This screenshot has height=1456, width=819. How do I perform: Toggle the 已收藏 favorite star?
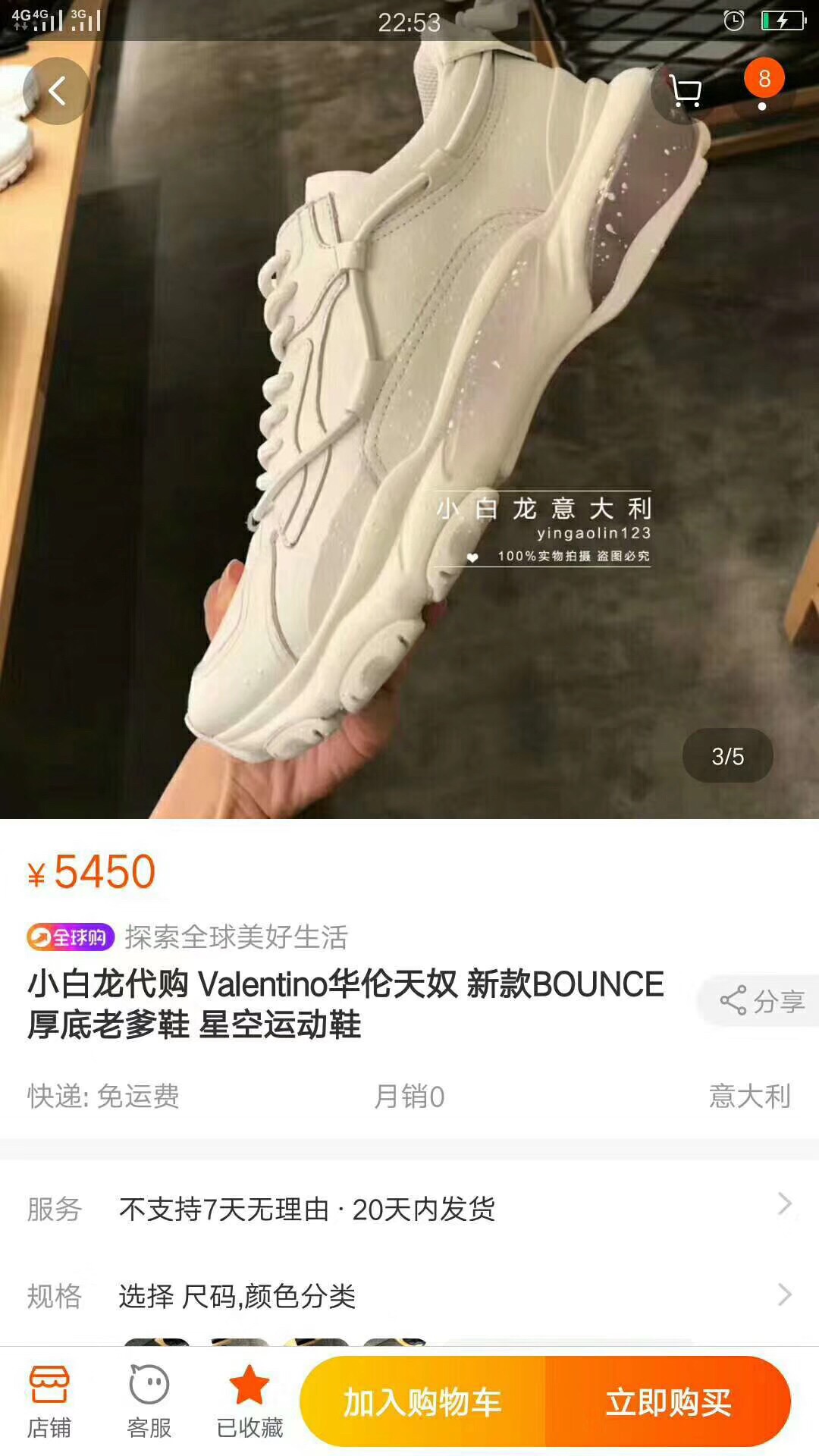pos(249,1403)
